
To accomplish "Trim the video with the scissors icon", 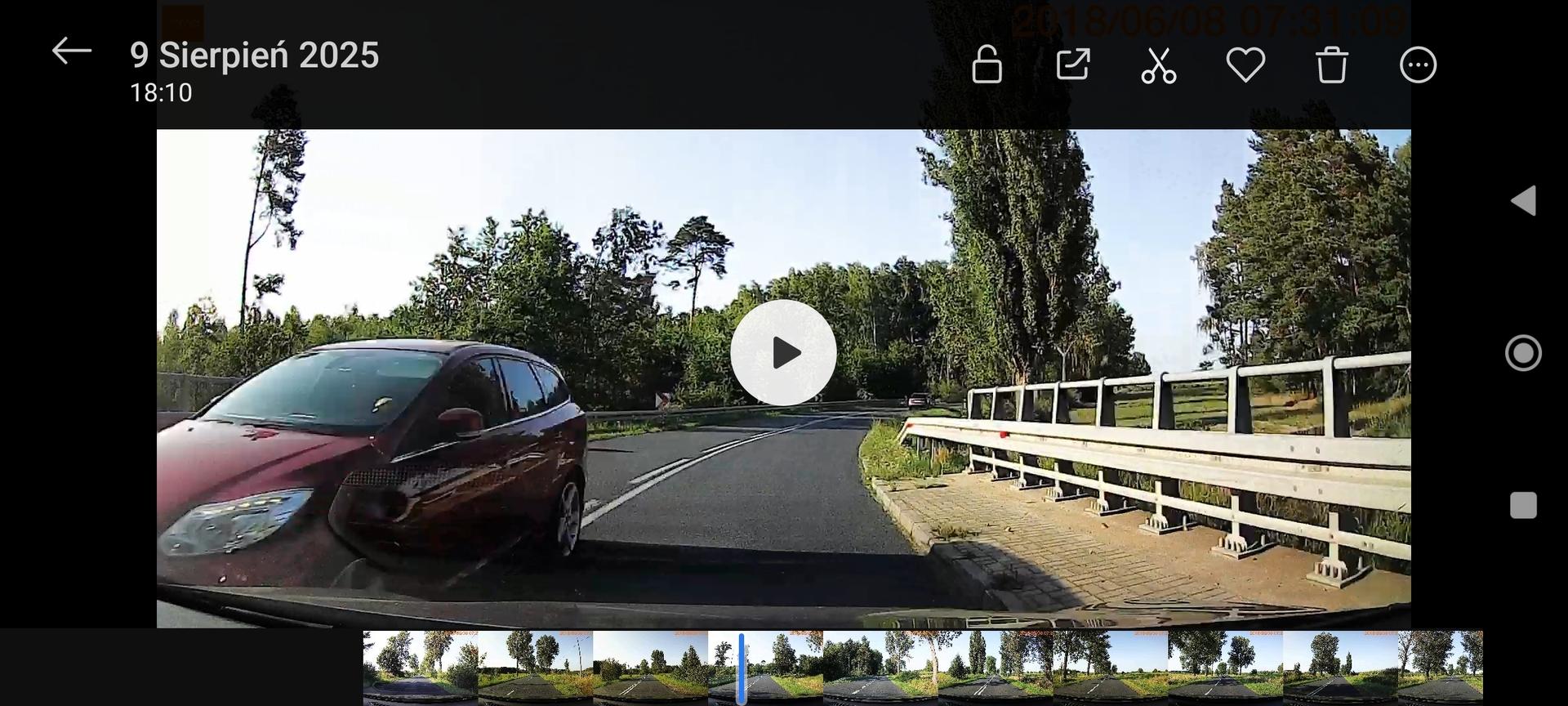I will tap(1159, 65).
